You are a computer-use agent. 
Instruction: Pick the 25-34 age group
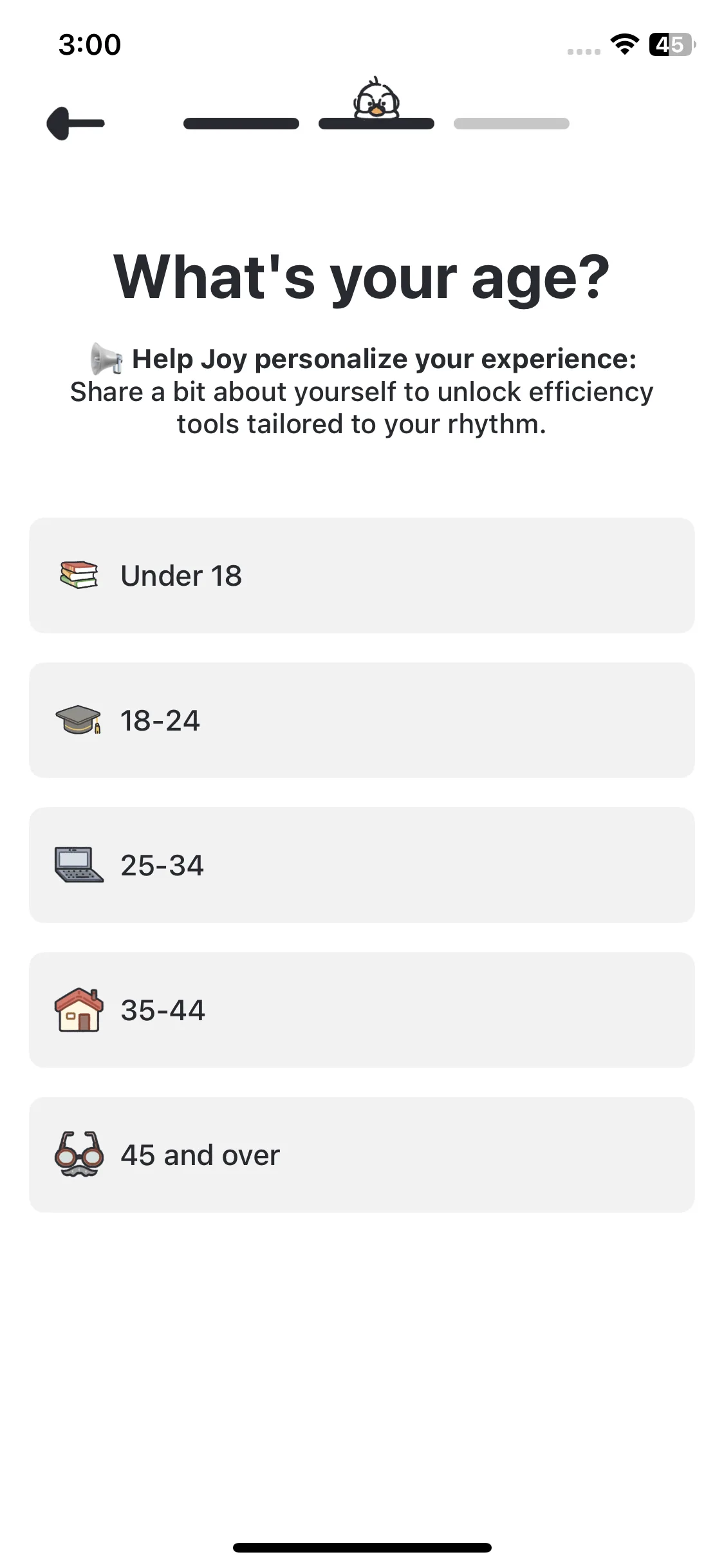pos(362,865)
